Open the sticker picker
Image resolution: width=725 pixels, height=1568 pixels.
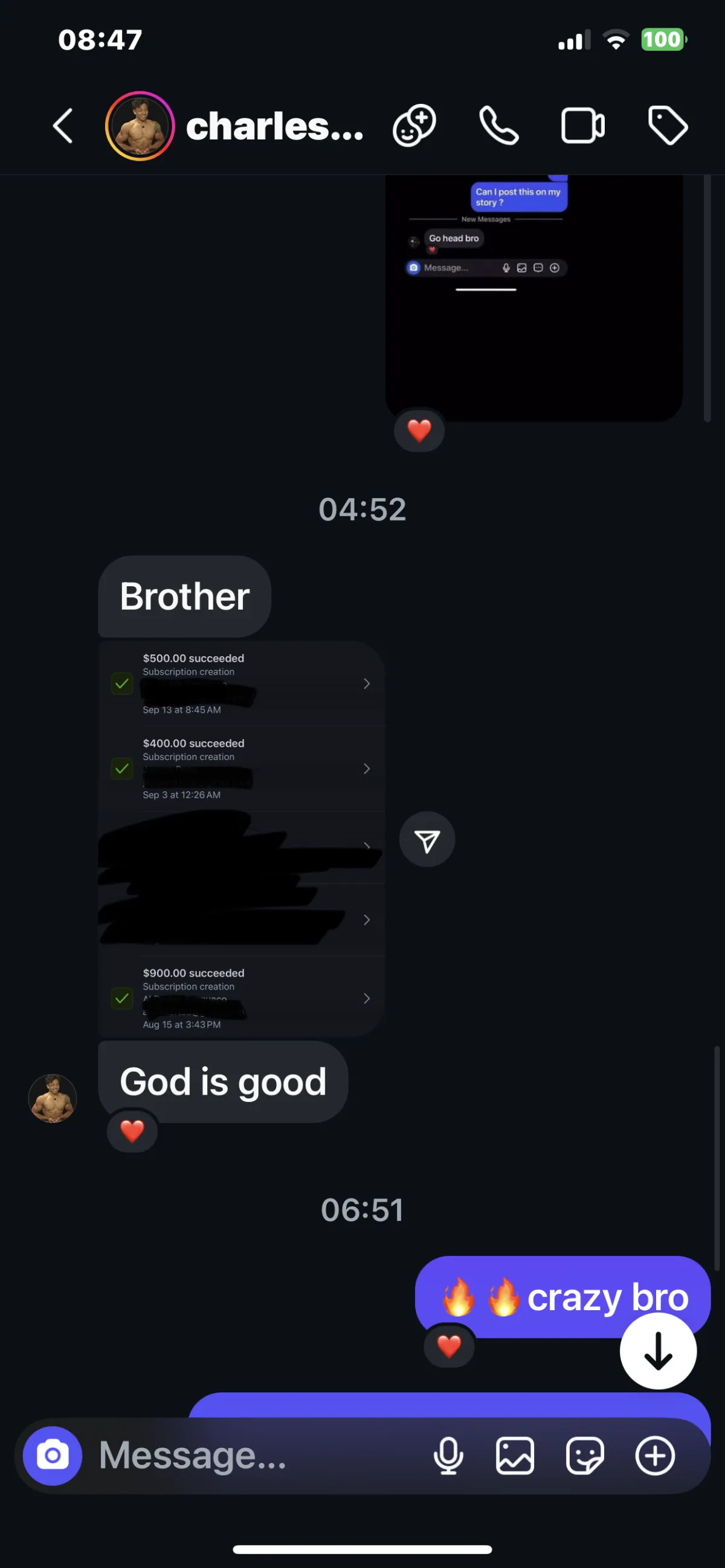tap(585, 1455)
